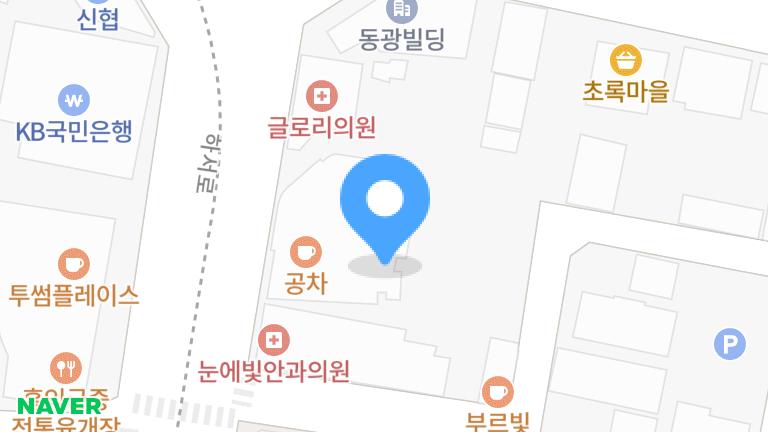Tap the blue location pin marker
The width and height of the screenshot is (768, 432).
point(385,204)
